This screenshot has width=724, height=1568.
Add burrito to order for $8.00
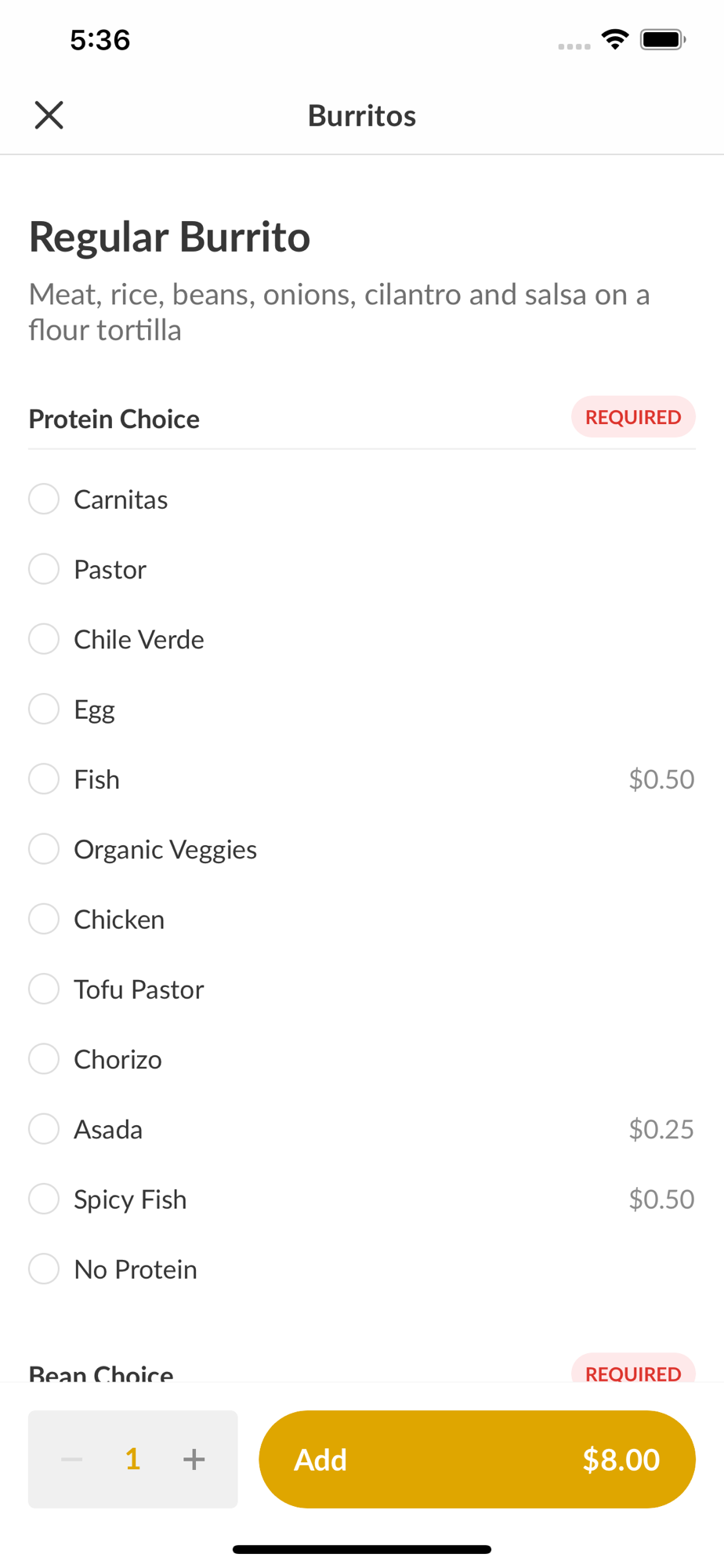click(476, 1459)
